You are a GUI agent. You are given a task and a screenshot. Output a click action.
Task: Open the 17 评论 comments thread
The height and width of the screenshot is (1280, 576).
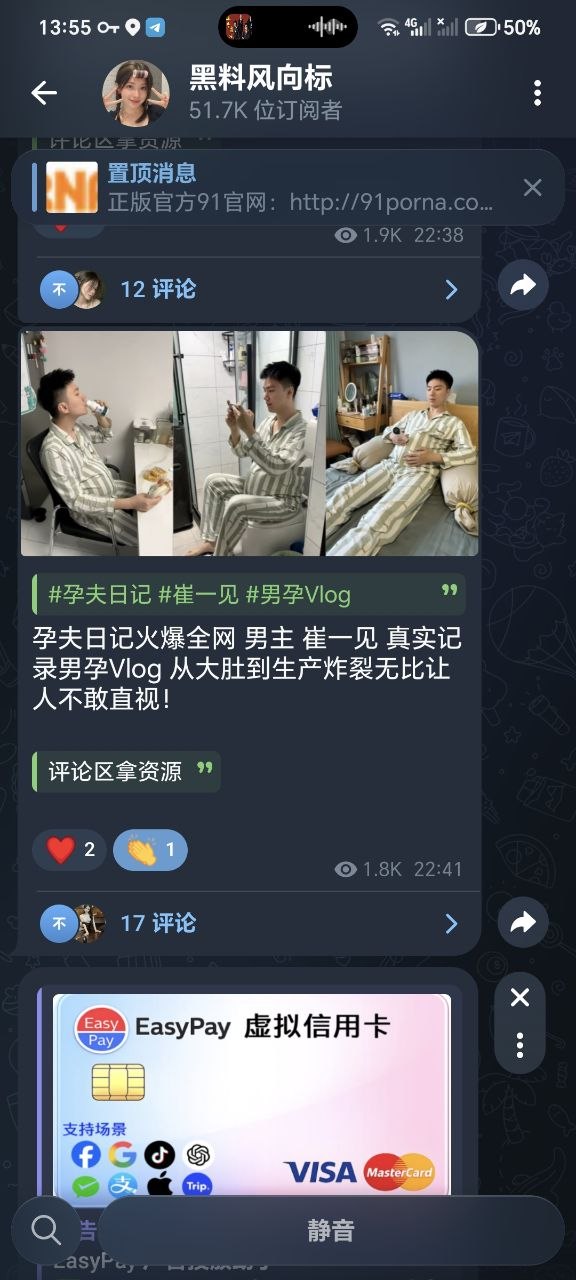point(249,923)
